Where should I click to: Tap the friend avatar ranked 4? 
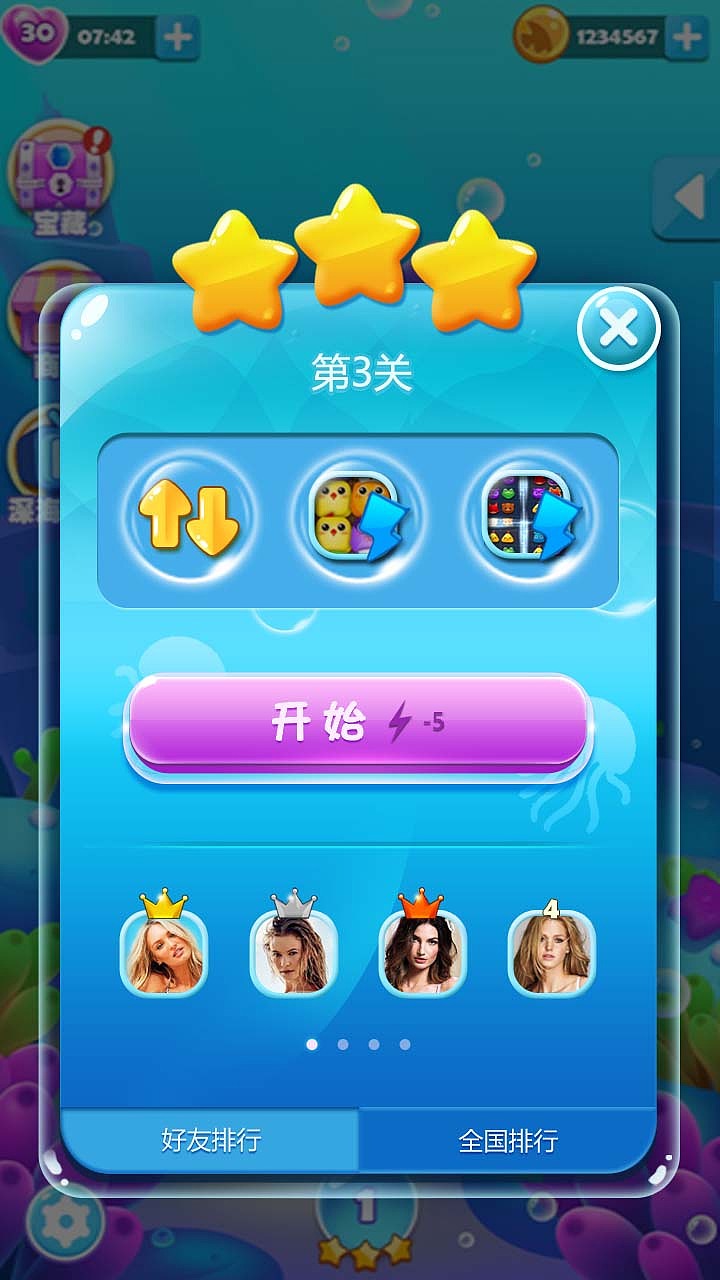coord(552,957)
